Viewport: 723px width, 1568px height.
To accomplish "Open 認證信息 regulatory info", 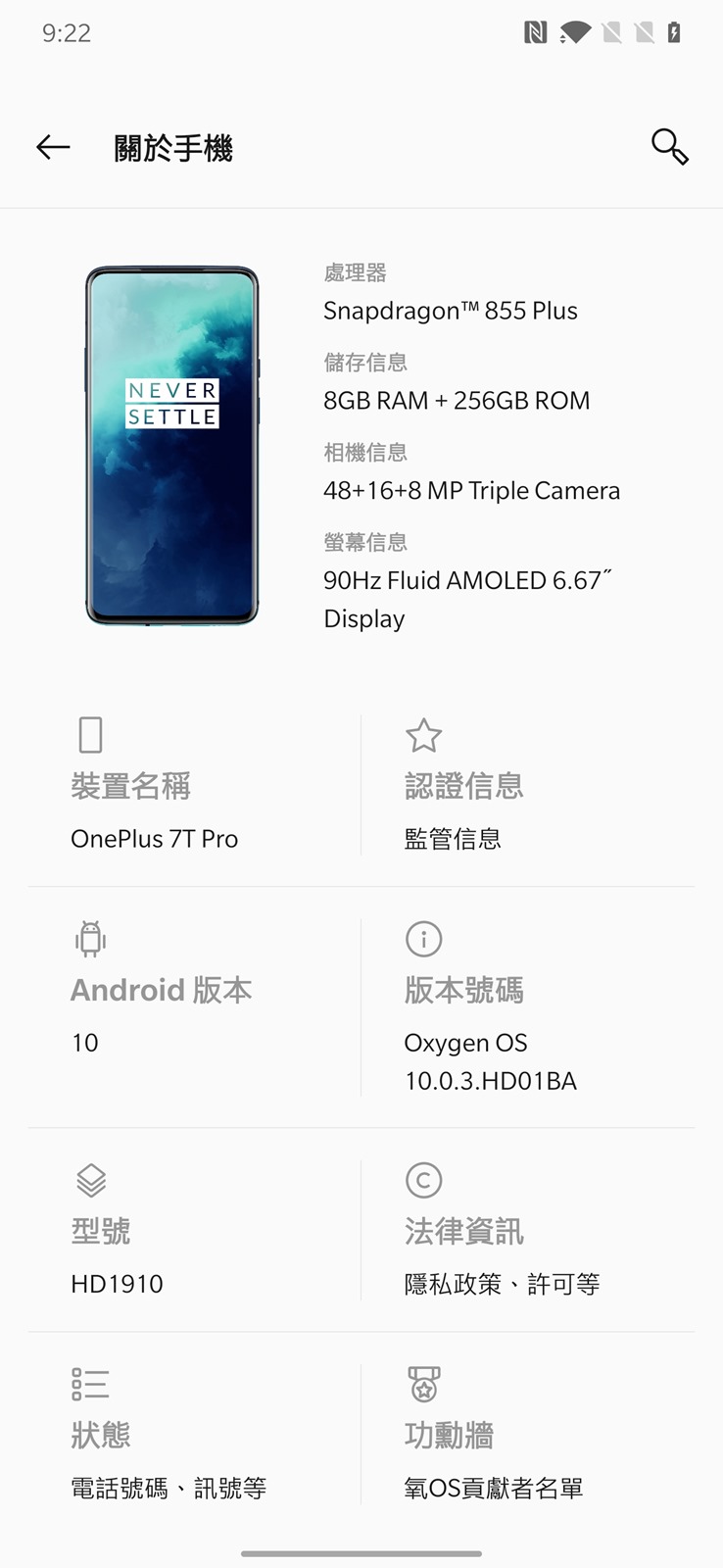I will [529, 787].
